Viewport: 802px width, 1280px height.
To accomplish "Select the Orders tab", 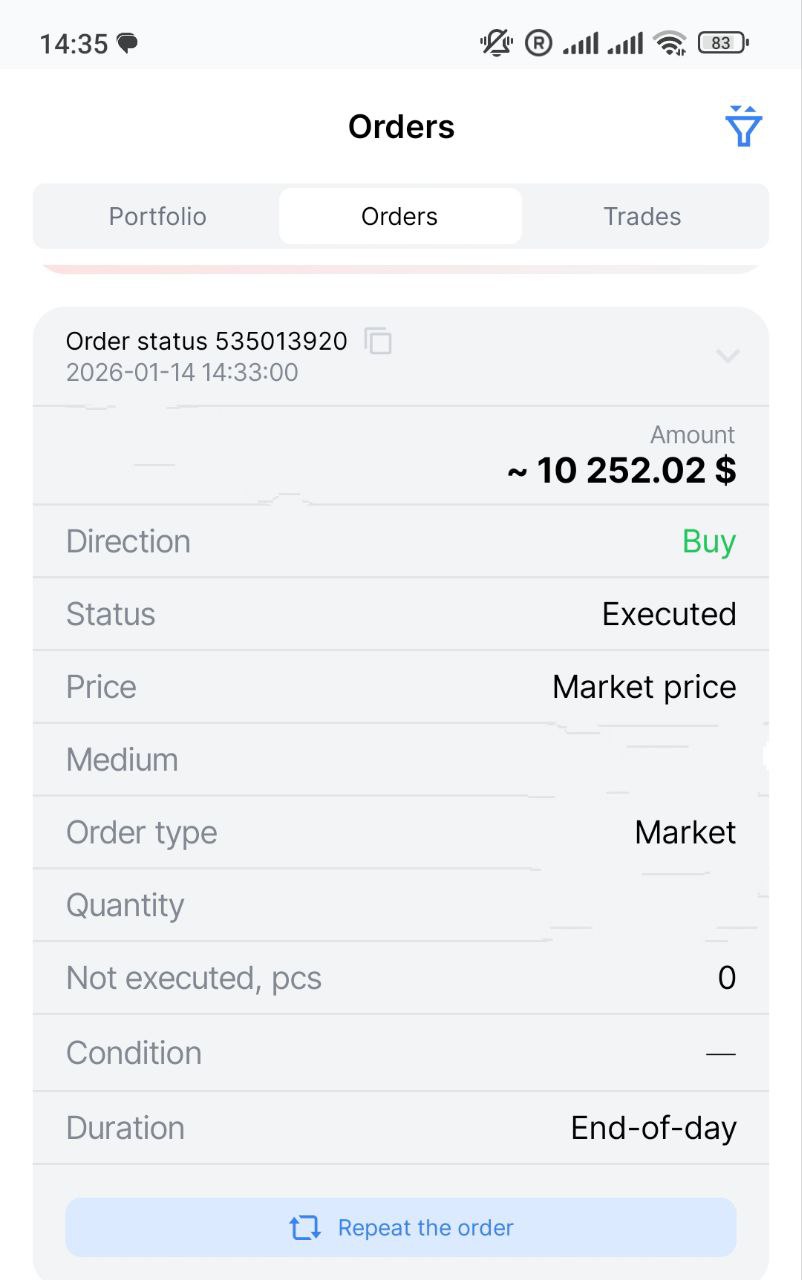I will click(x=400, y=217).
